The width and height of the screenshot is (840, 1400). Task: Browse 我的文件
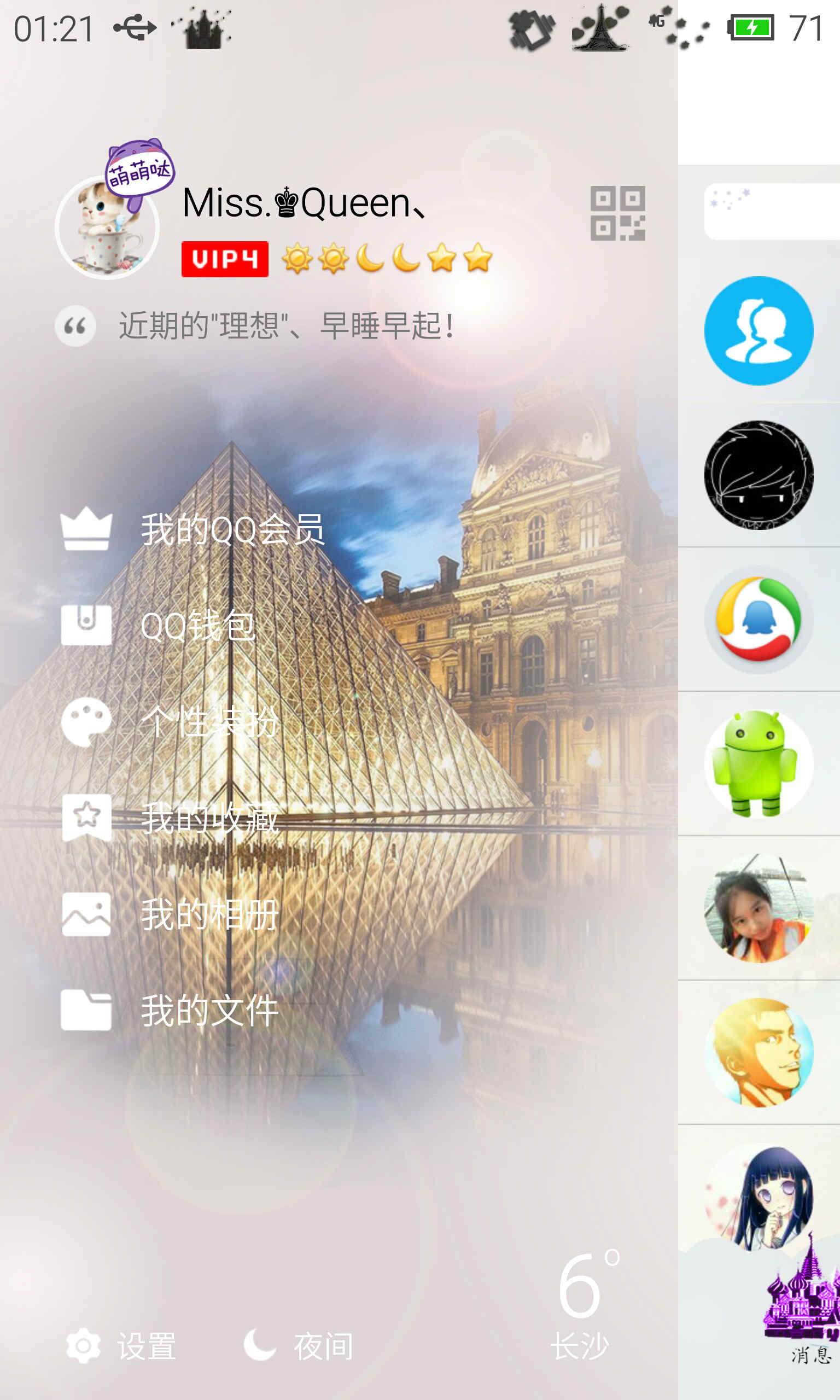coord(209,1011)
